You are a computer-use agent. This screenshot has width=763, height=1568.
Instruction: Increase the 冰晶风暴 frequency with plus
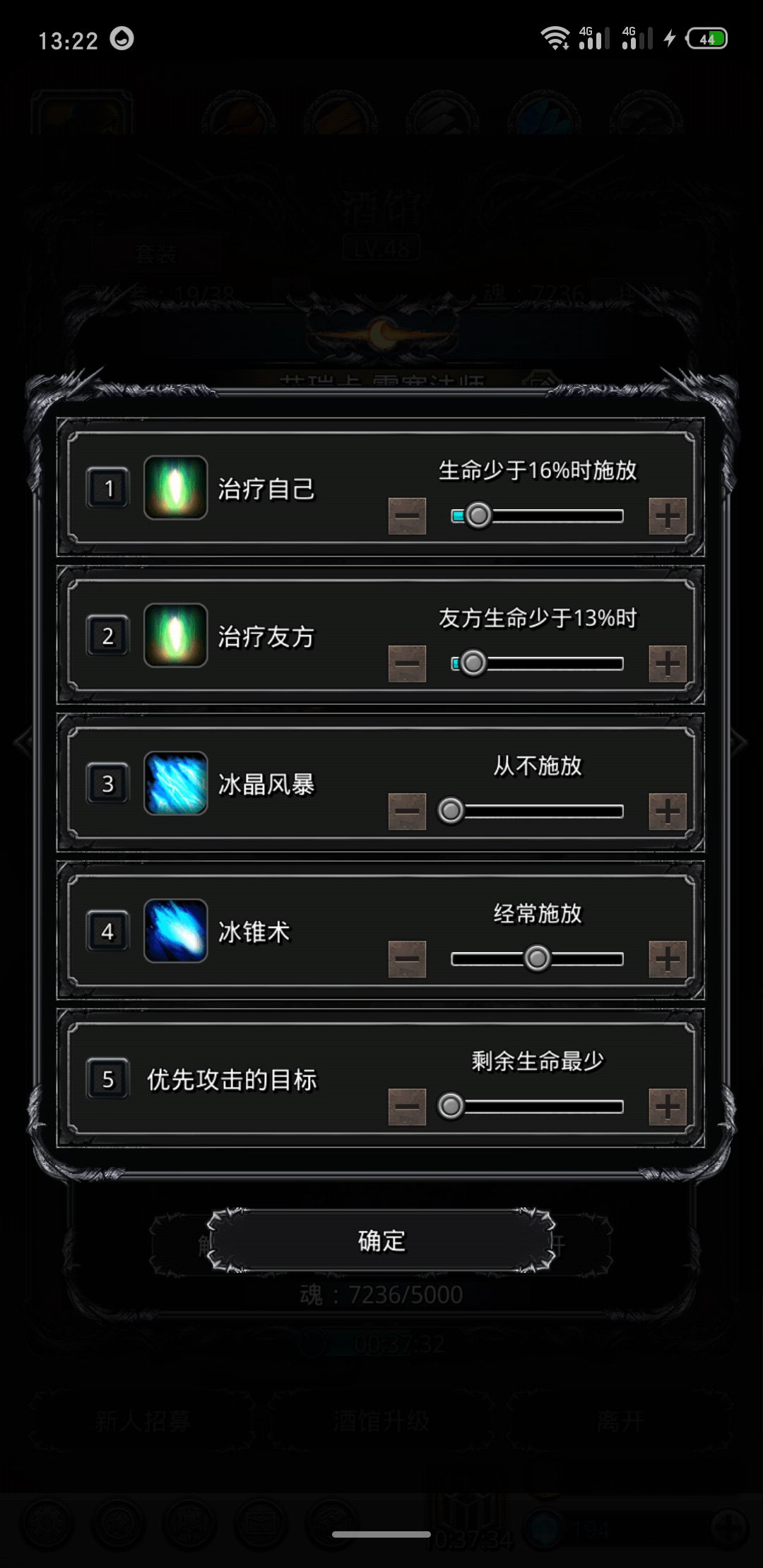[665, 811]
